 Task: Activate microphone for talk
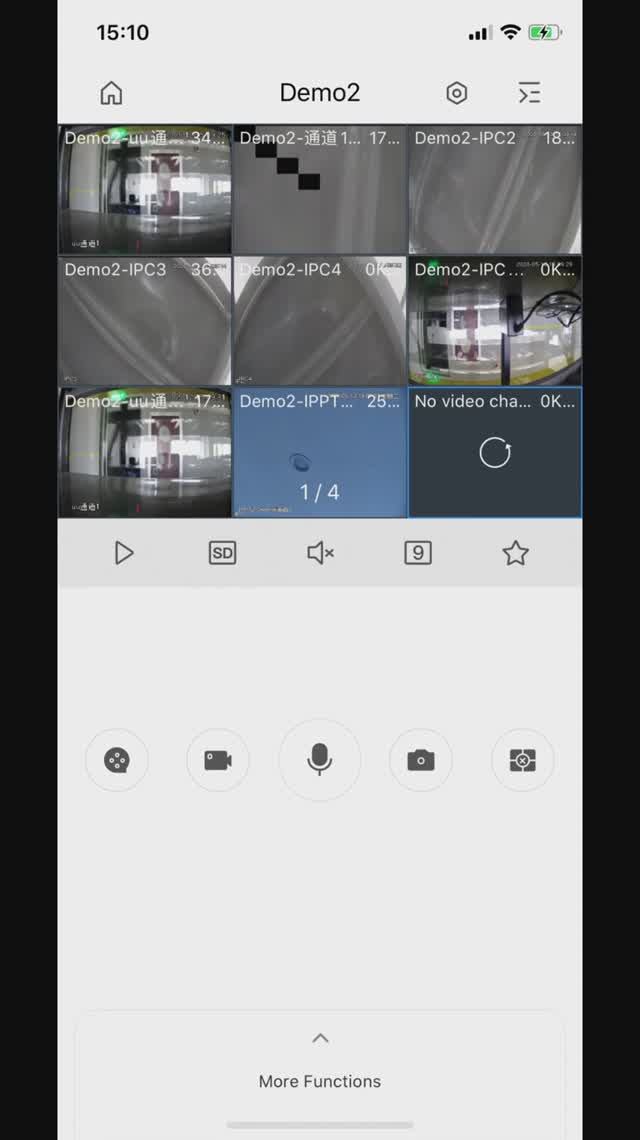click(x=320, y=760)
